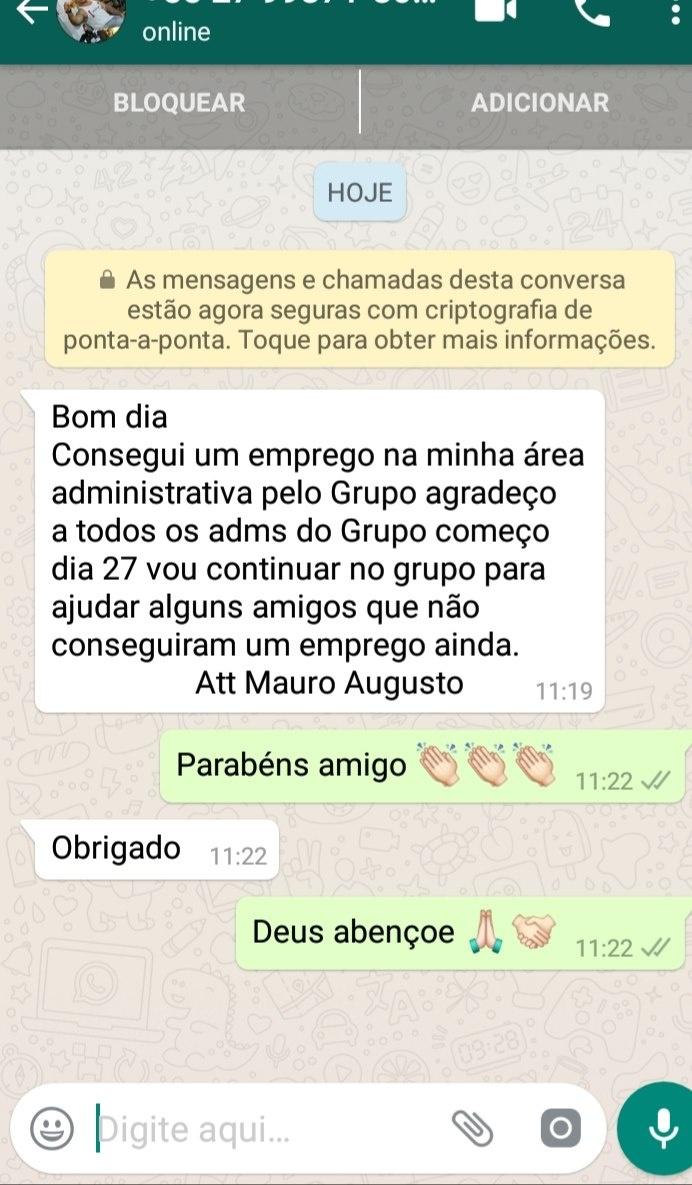The image size is (692, 1185).
Task: Start a video call
Action: click(x=495, y=10)
